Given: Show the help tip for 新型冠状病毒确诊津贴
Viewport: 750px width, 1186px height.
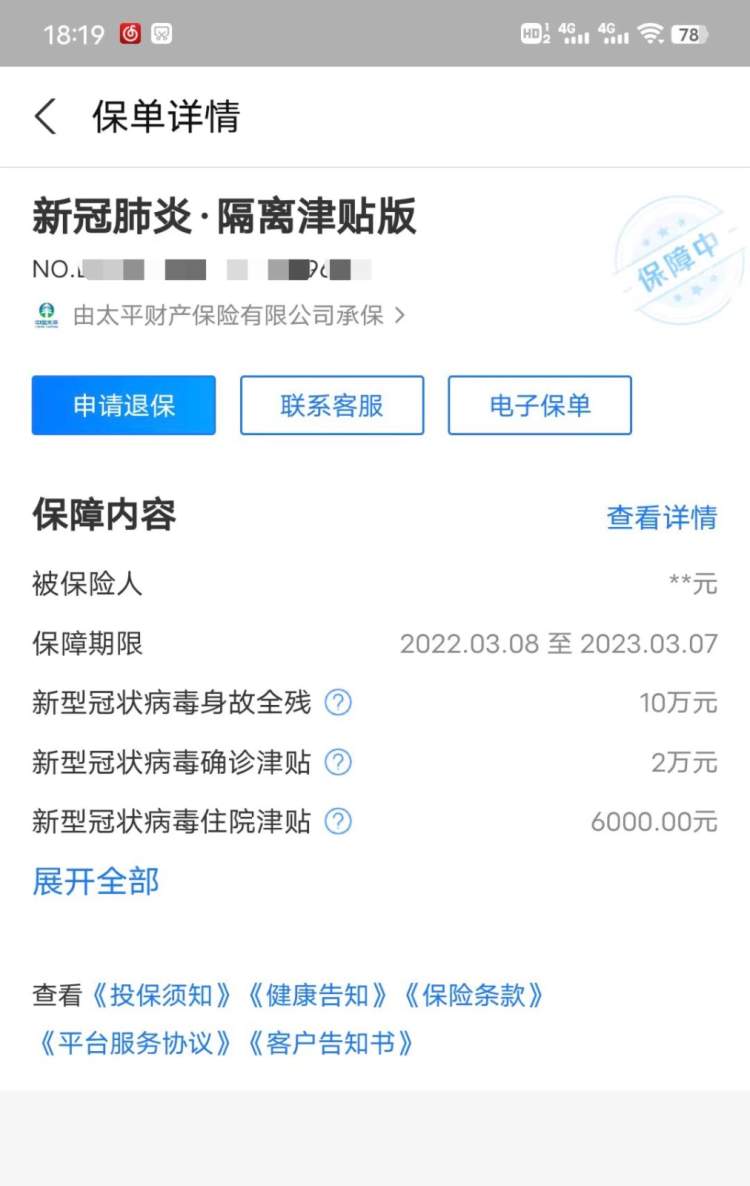Looking at the screenshot, I should 339,763.
